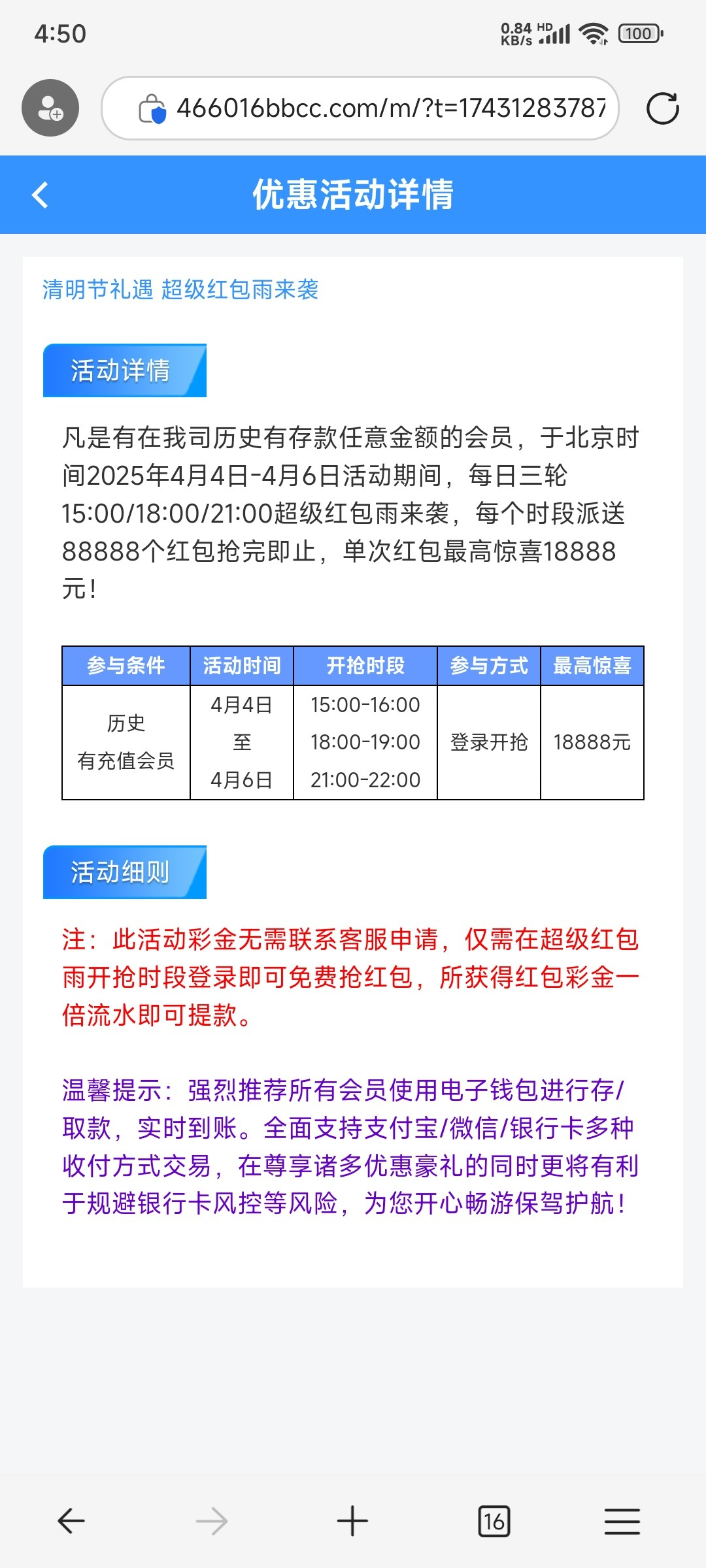The image size is (706, 1568).
Task: Go back from the 优惠活动详情 page
Action: 41,195
